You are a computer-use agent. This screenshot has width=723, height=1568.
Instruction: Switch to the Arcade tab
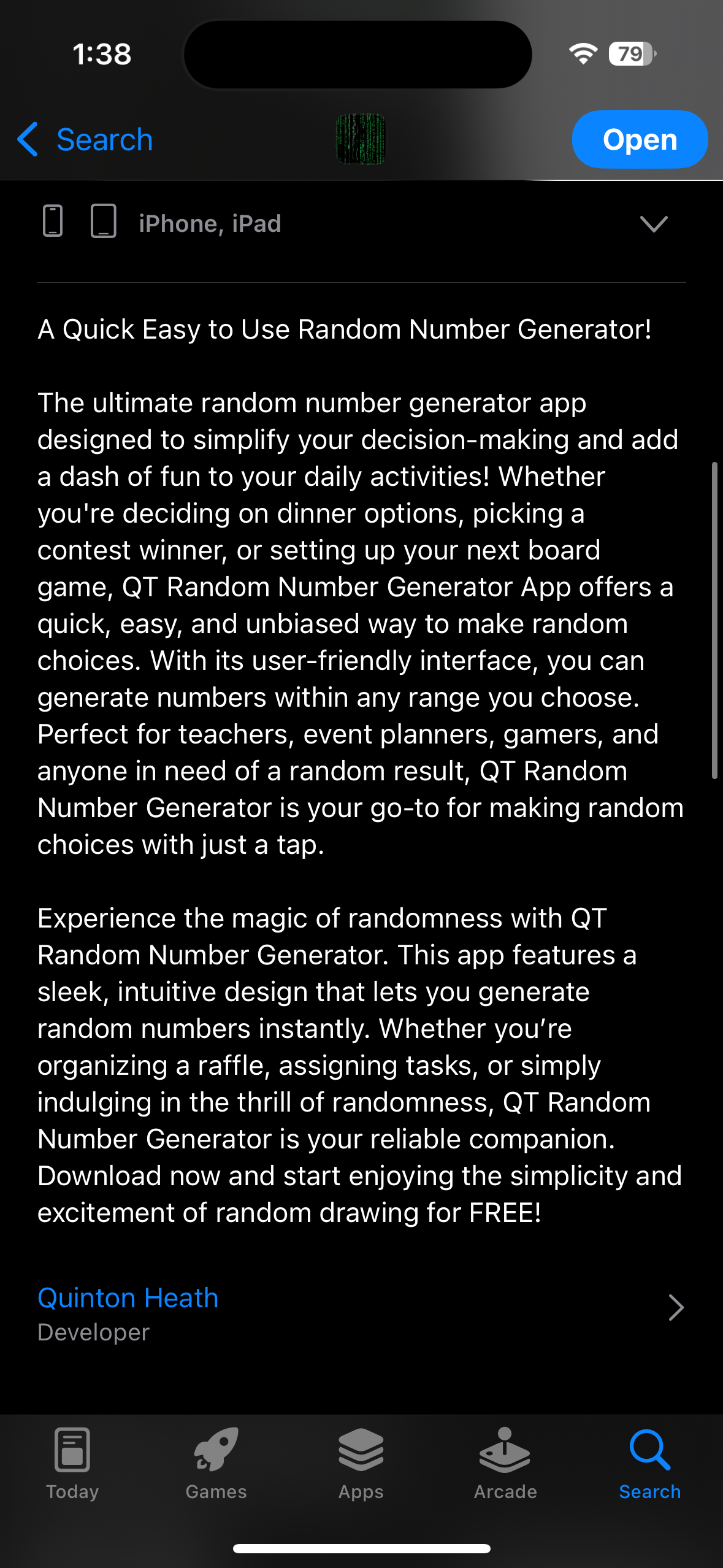point(505,1463)
